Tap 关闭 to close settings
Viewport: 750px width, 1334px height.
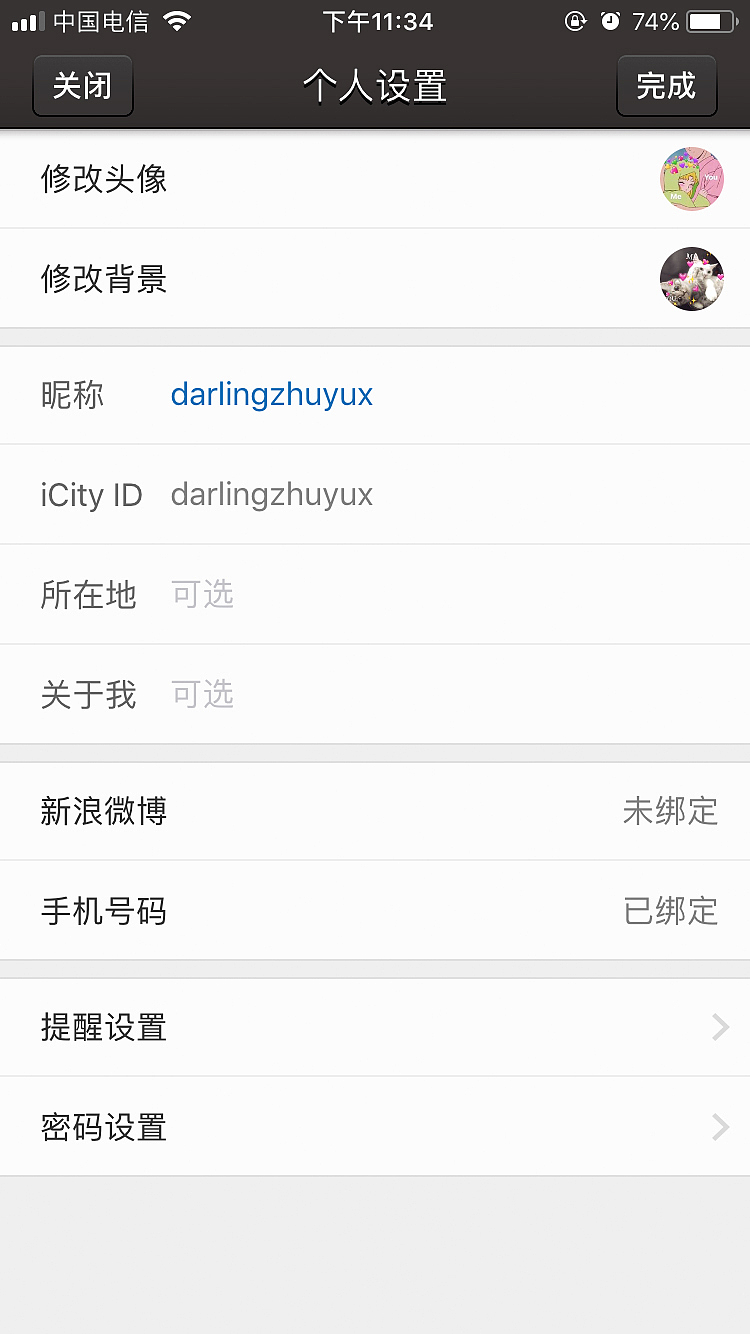(82, 86)
